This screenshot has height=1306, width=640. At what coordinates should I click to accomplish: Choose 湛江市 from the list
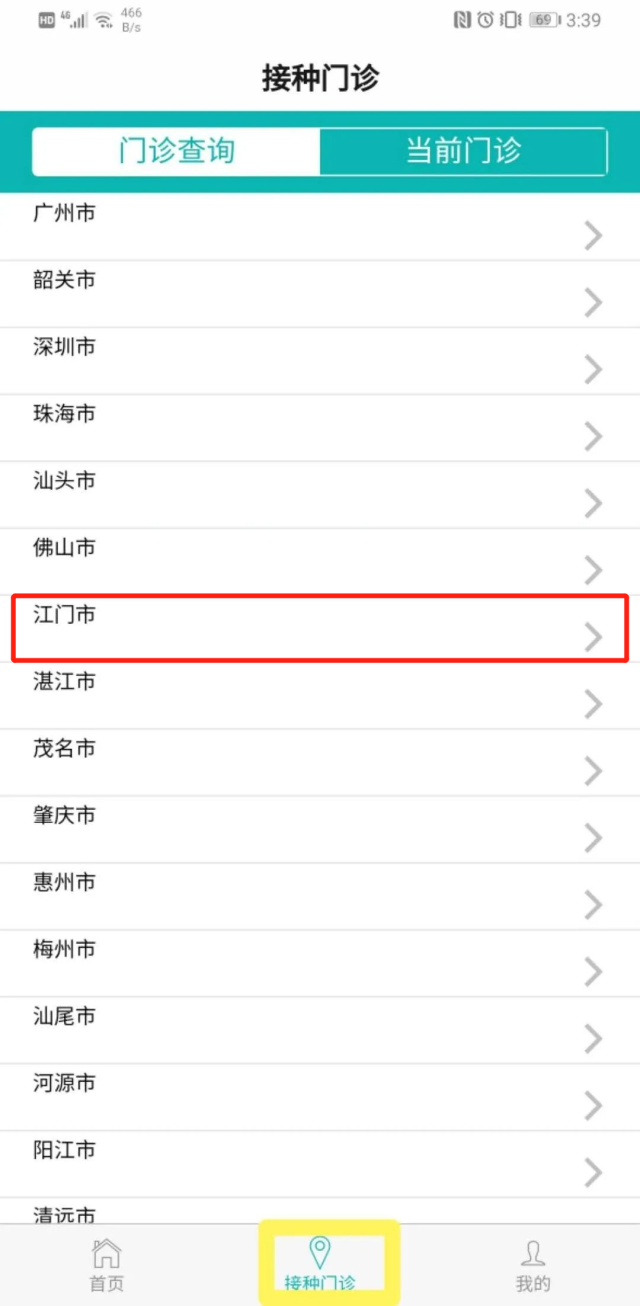(320, 696)
